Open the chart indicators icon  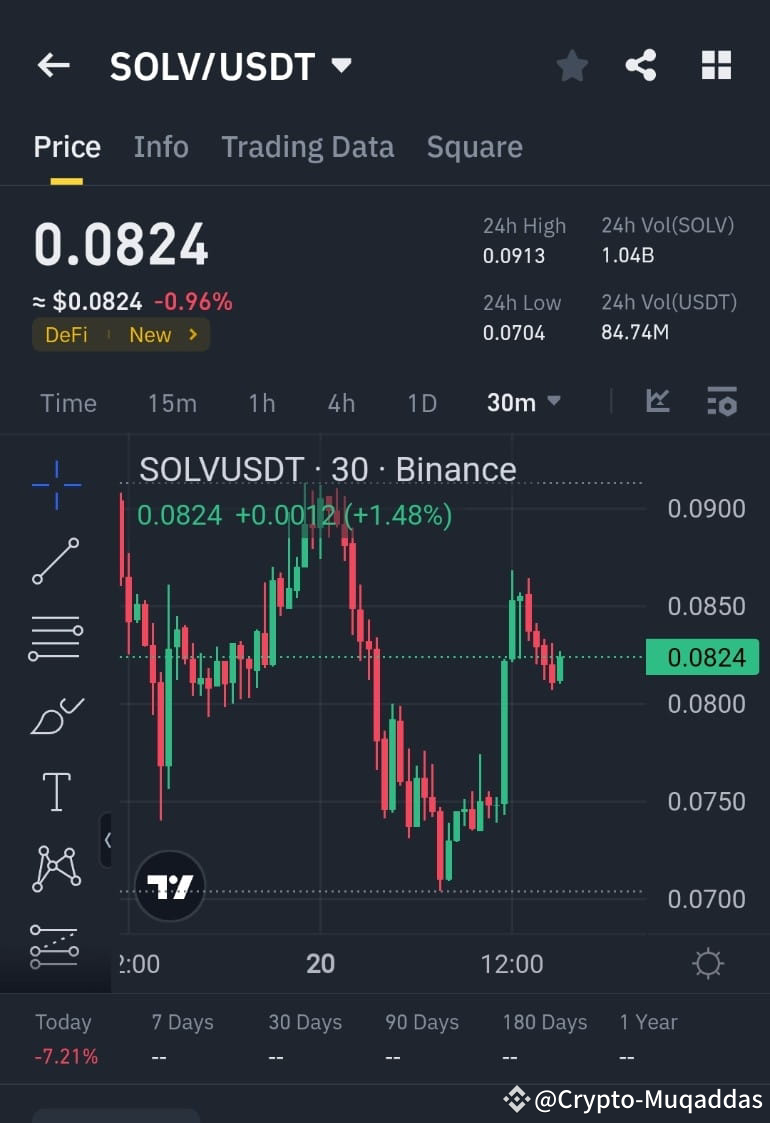[658, 402]
